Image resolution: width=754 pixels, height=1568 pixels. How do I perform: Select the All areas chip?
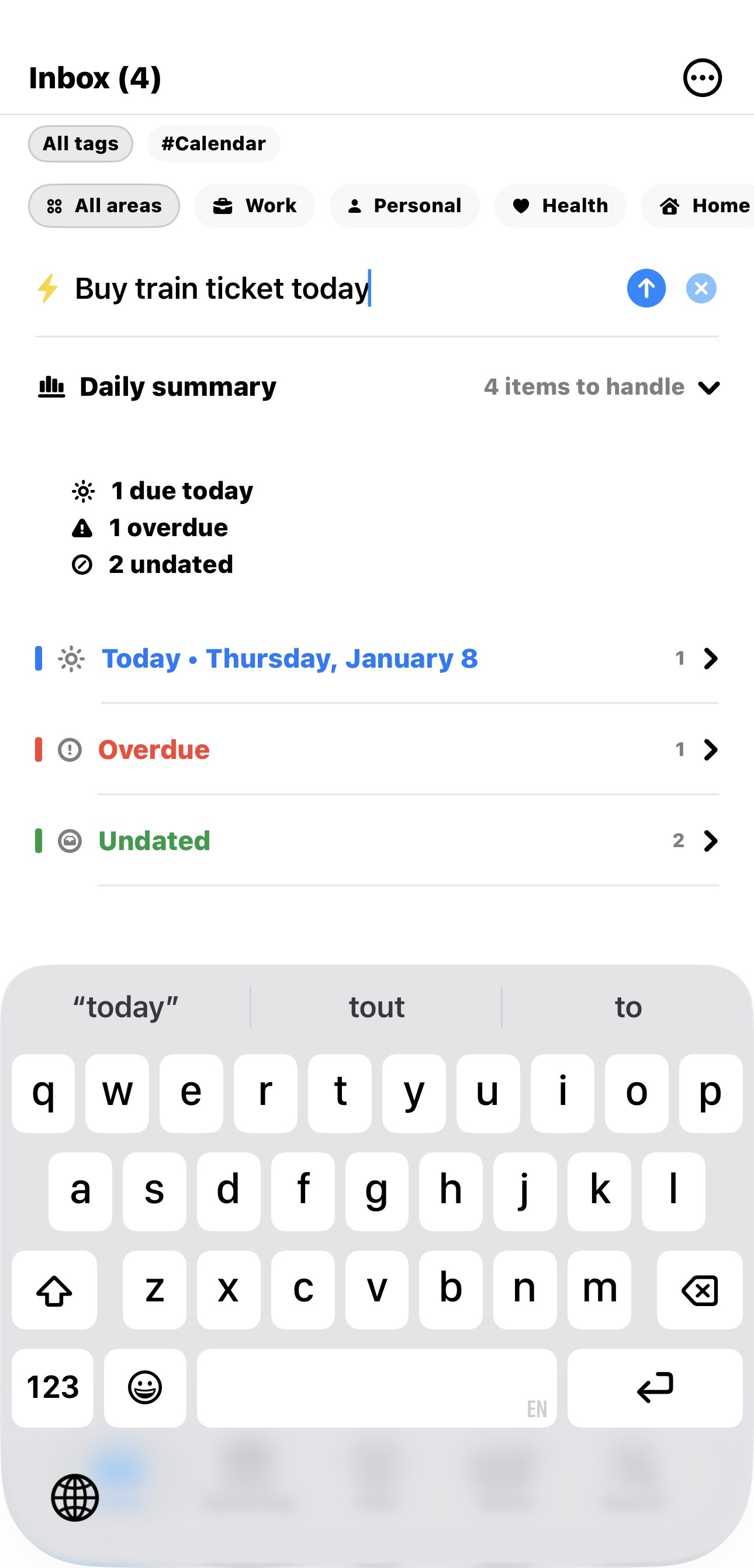tap(104, 206)
